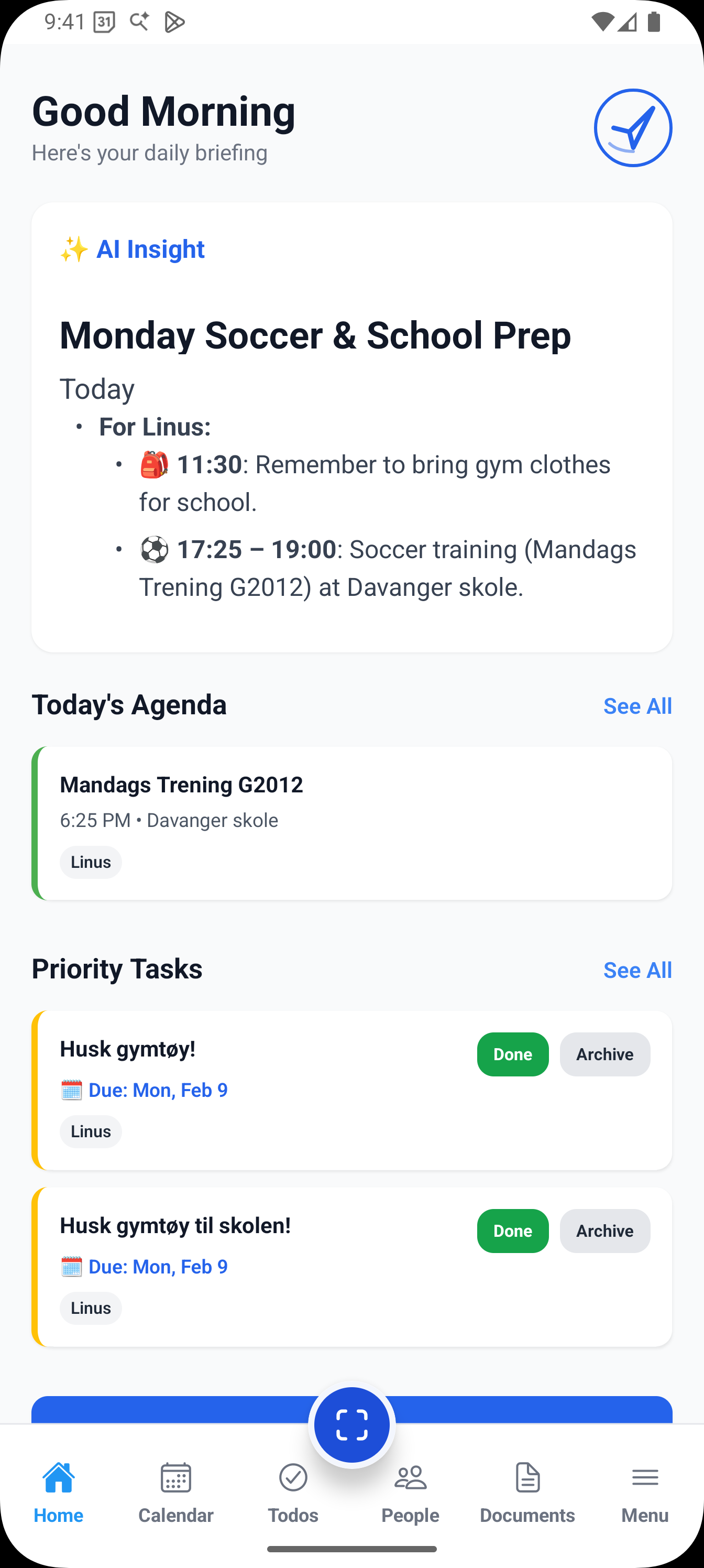This screenshot has width=704, height=1568.
Task: Tap the floating scan button
Action: coord(351,1425)
